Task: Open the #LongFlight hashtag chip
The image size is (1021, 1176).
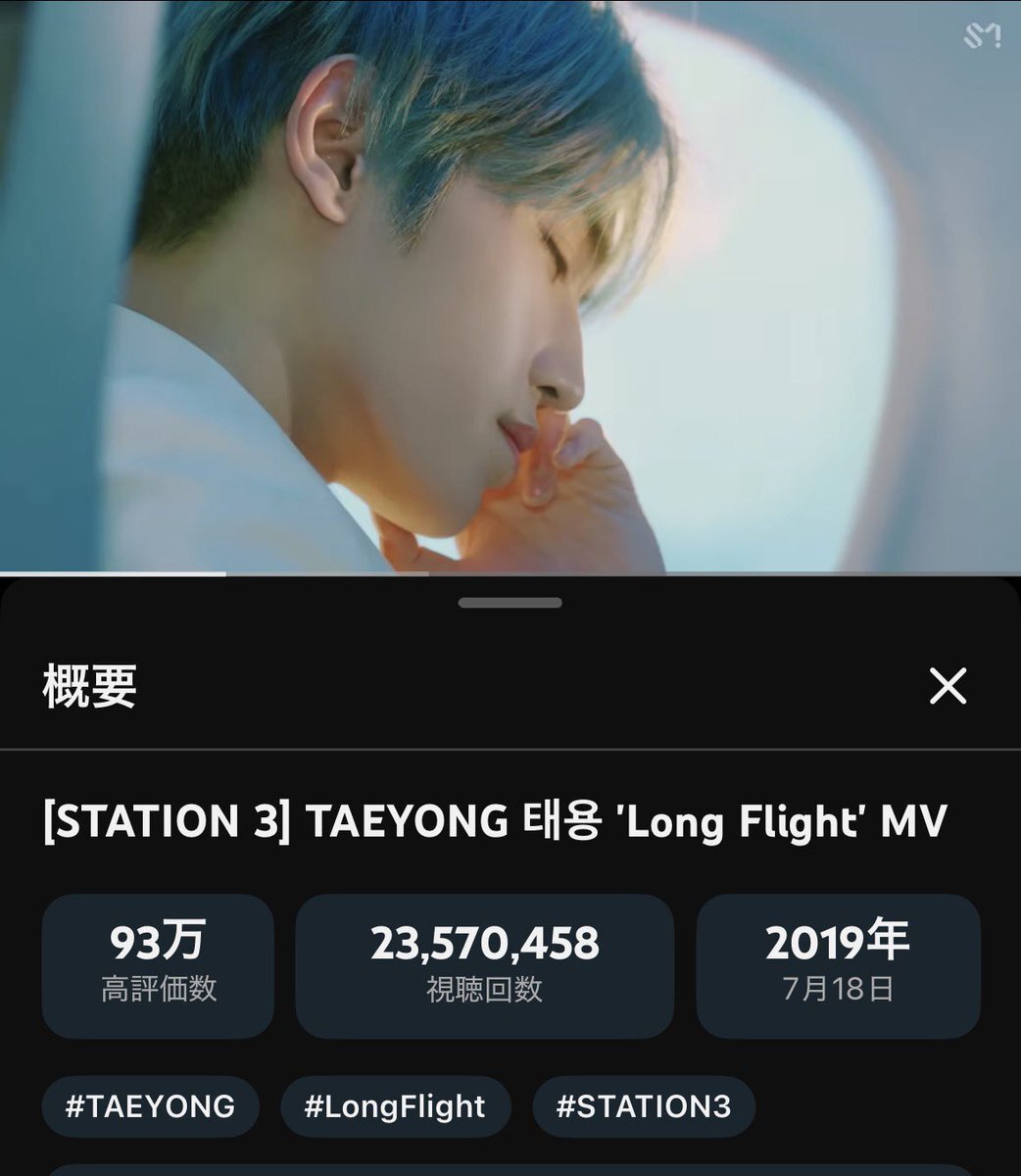Action: [395, 1106]
